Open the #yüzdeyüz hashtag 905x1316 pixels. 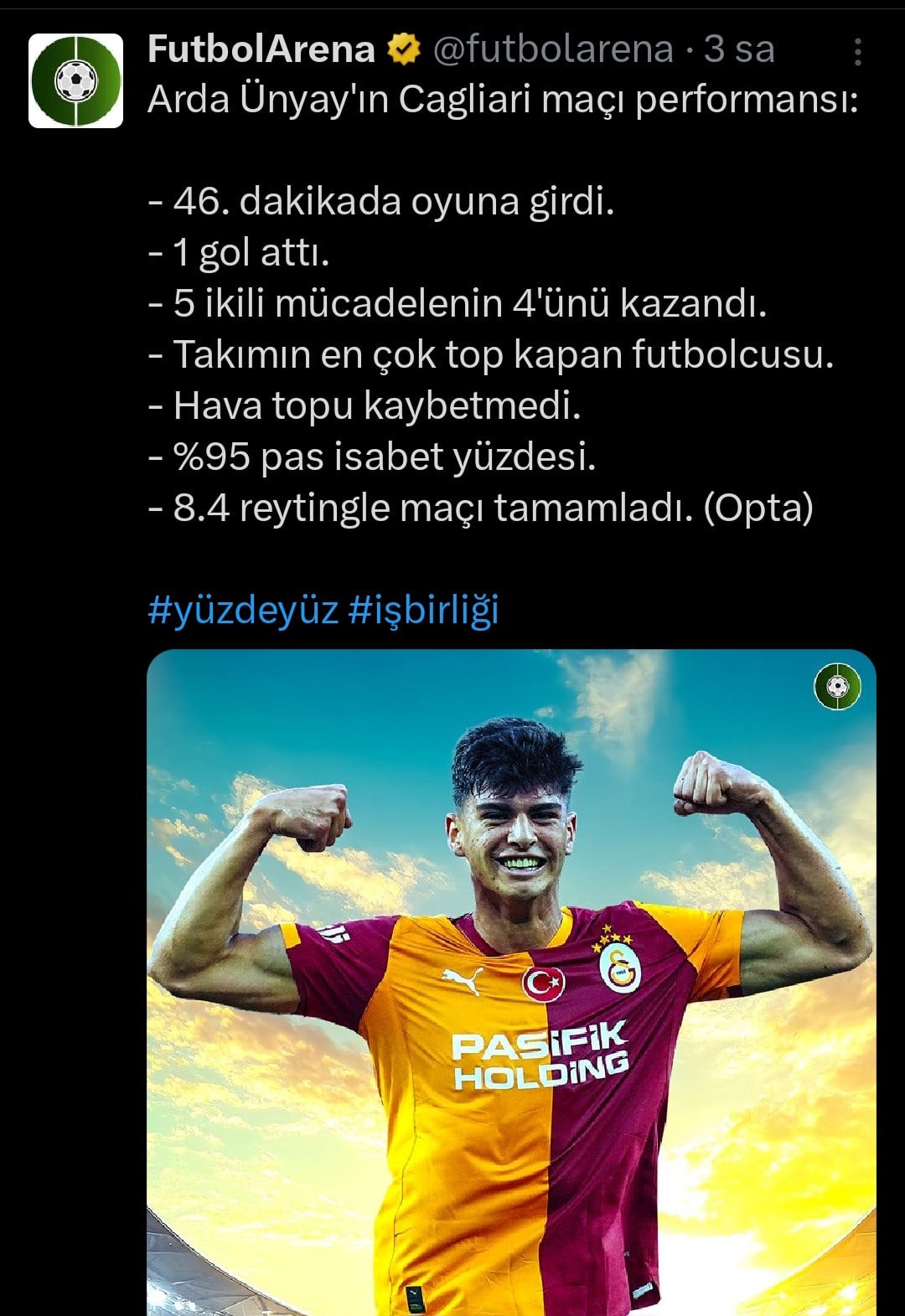[x=243, y=610]
